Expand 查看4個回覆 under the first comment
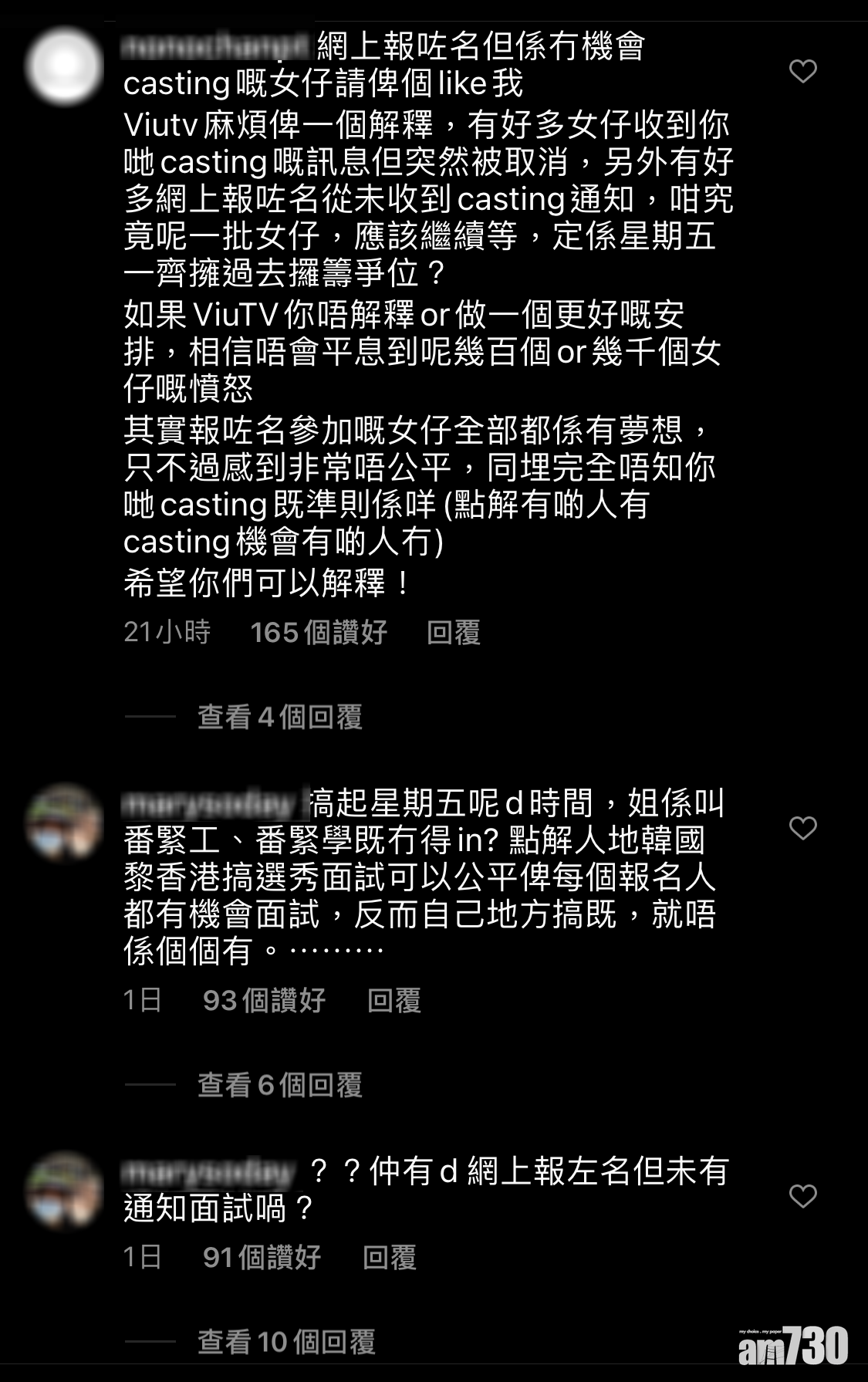868x1382 pixels. (279, 717)
